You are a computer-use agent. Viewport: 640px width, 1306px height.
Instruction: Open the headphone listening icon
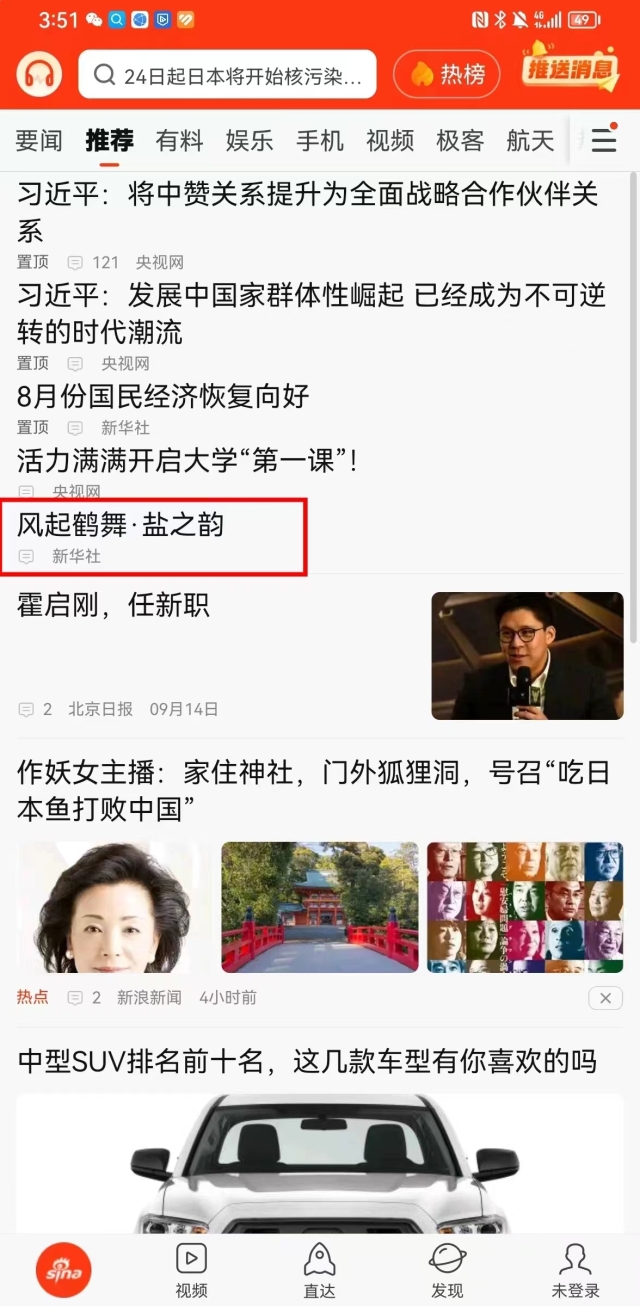[40, 74]
